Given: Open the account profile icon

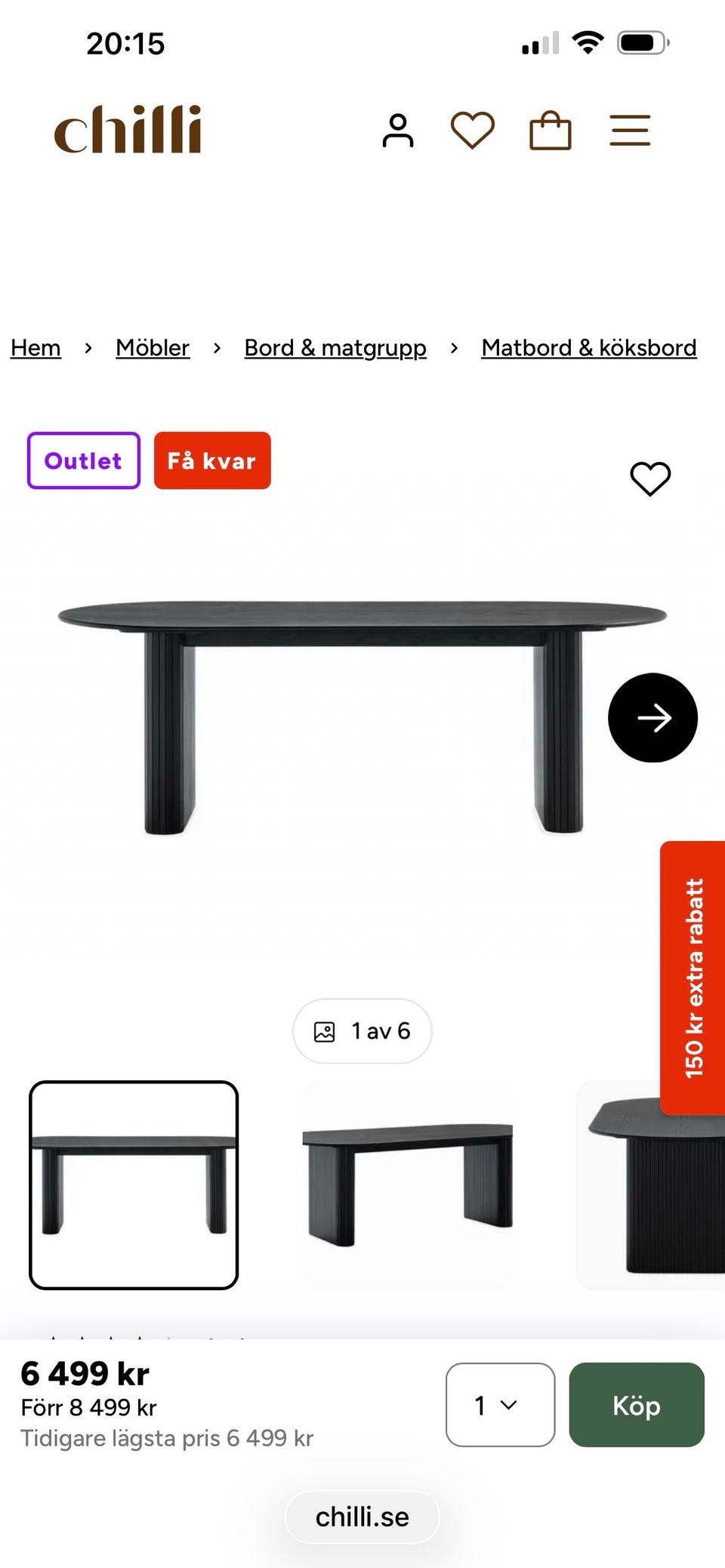Looking at the screenshot, I should (x=398, y=131).
